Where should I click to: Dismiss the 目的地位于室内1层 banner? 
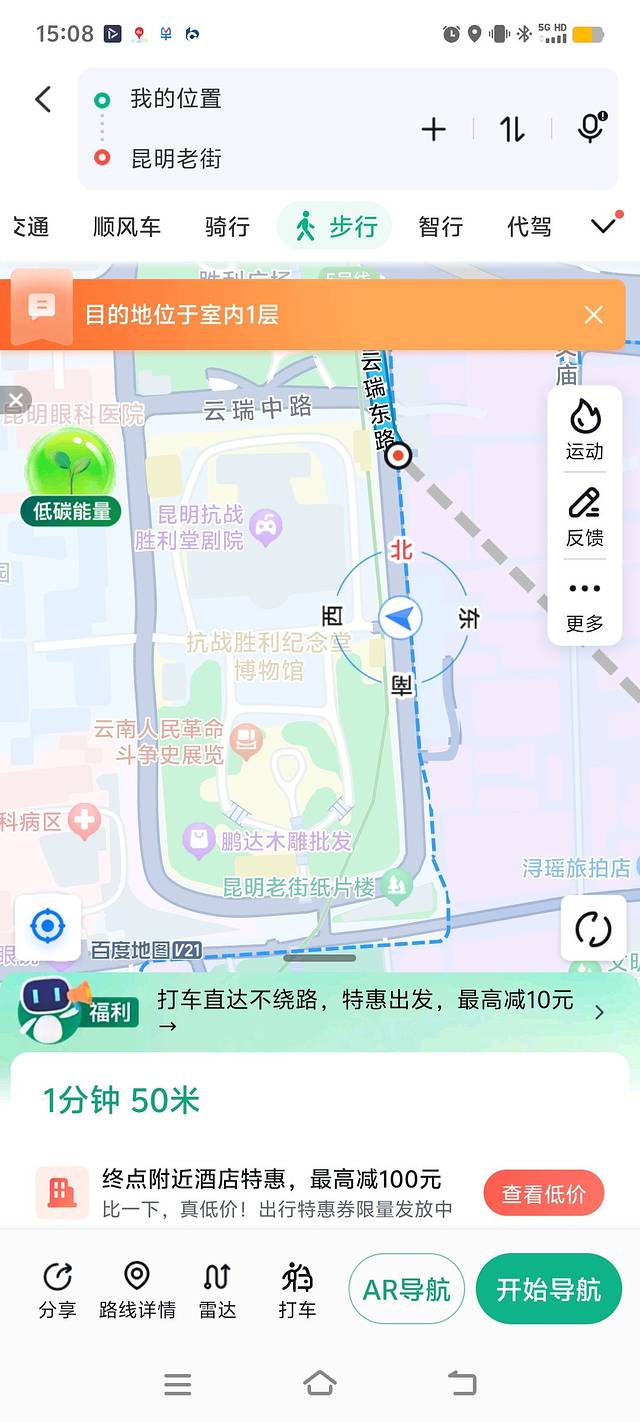click(x=594, y=315)
